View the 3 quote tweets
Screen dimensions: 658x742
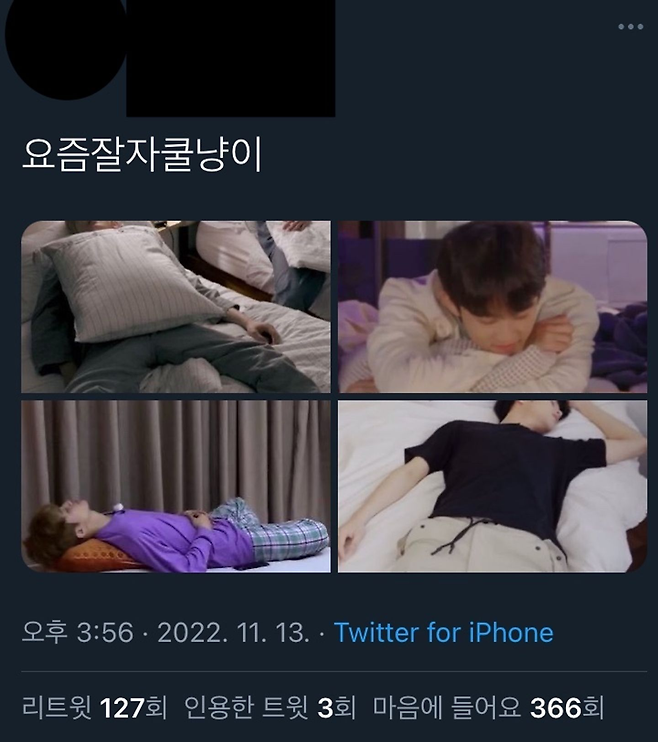tap(270, 708)
